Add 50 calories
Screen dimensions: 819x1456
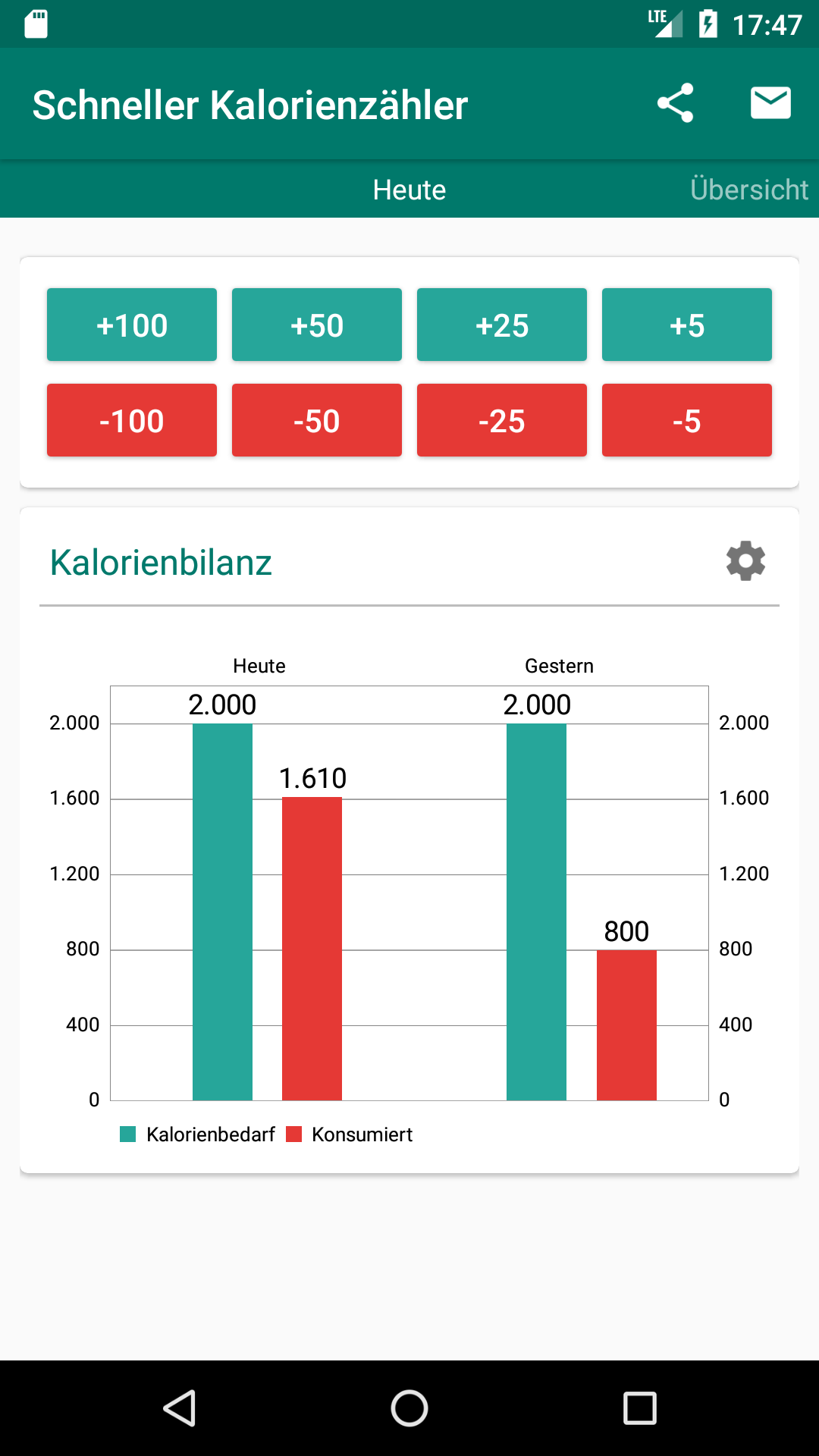317,325
